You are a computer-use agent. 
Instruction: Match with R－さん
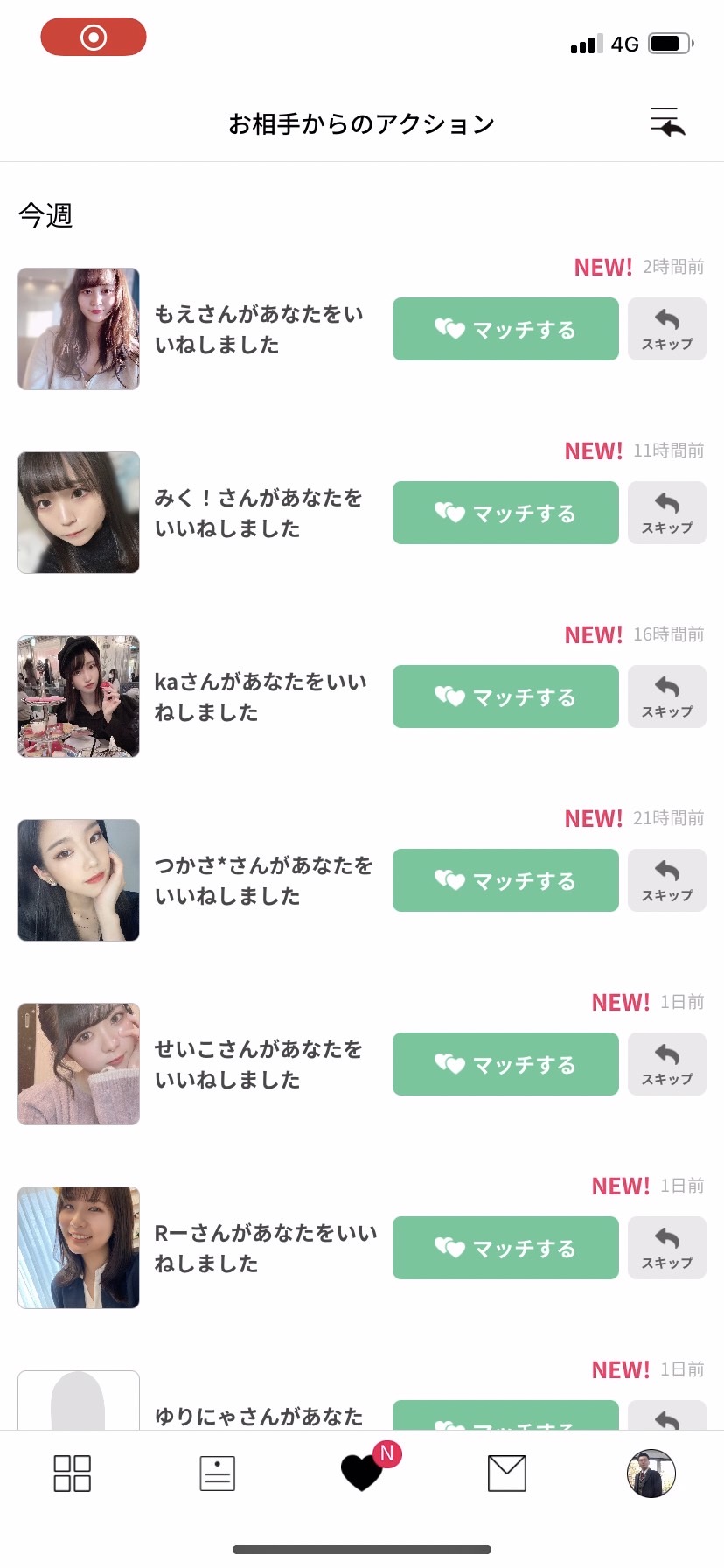(x=505, y=1248)
